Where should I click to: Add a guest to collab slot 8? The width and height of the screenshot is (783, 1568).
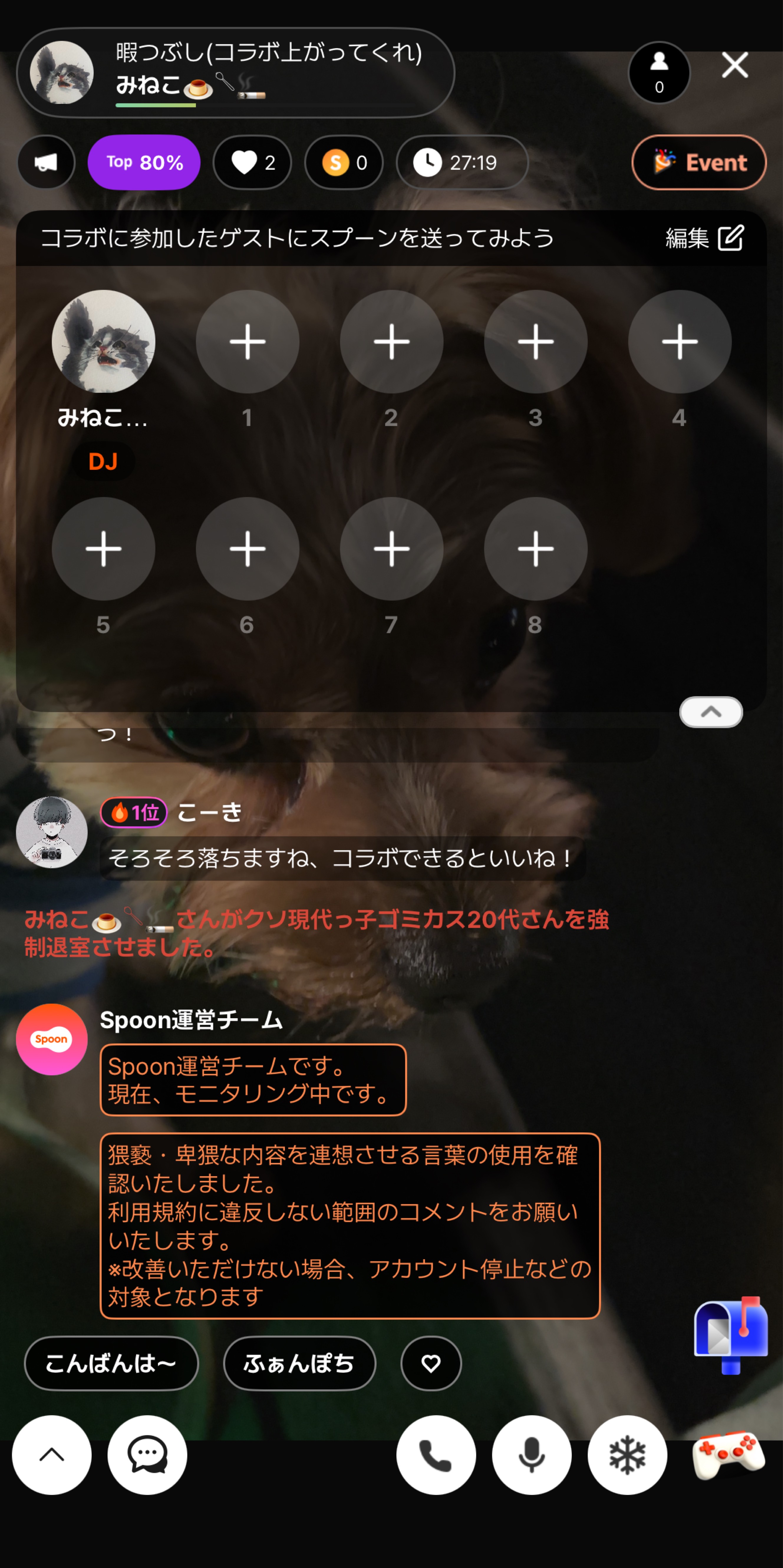(536, 548)
